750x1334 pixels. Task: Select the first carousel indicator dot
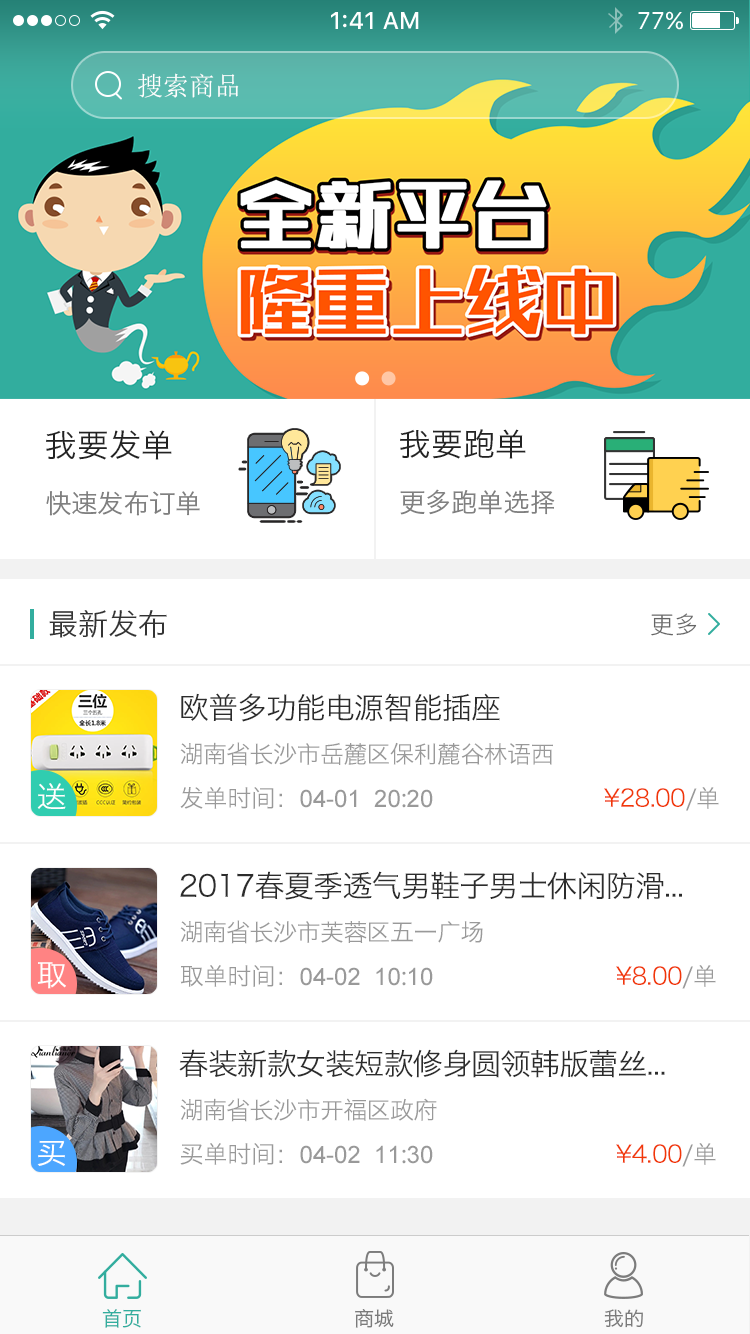(362, 379)
